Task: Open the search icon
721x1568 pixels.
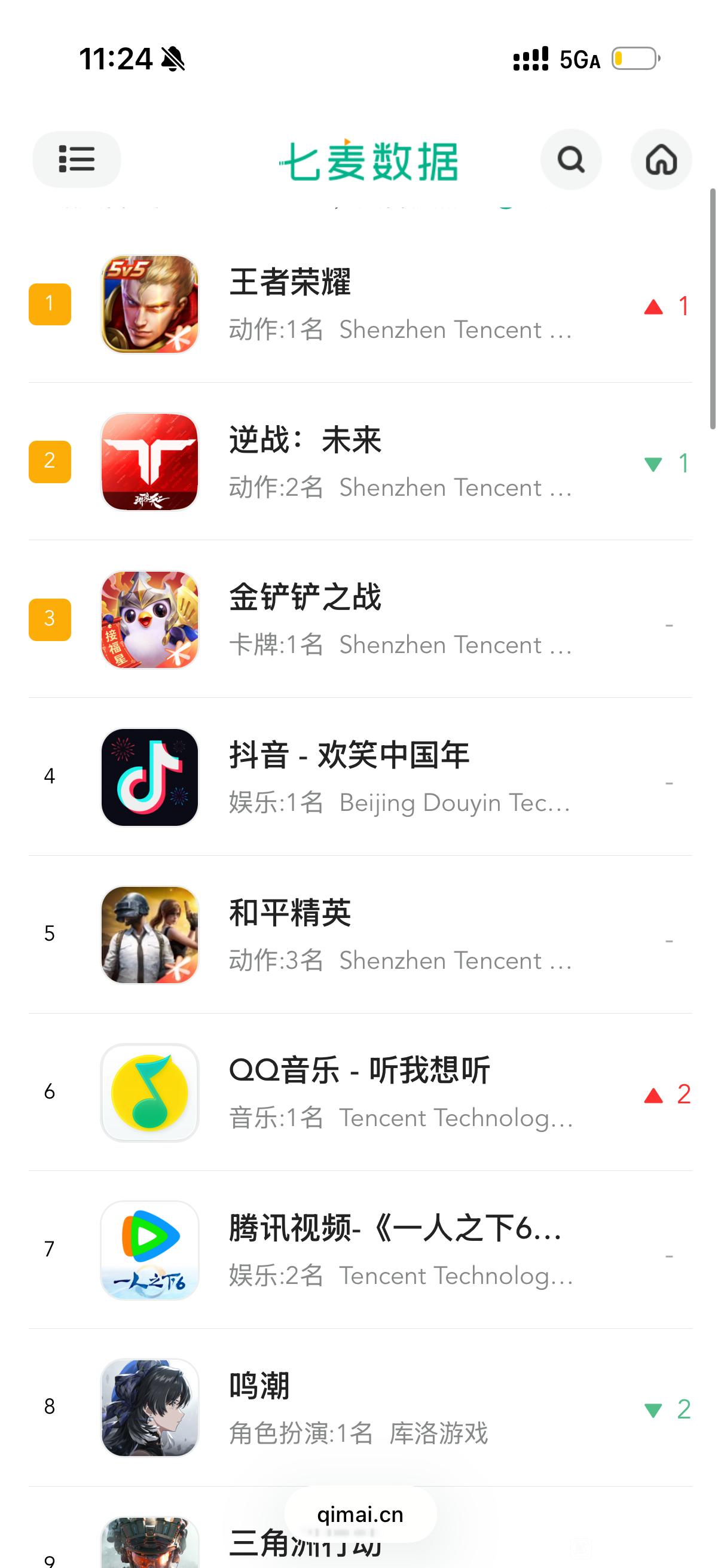Action: (571, 160)
